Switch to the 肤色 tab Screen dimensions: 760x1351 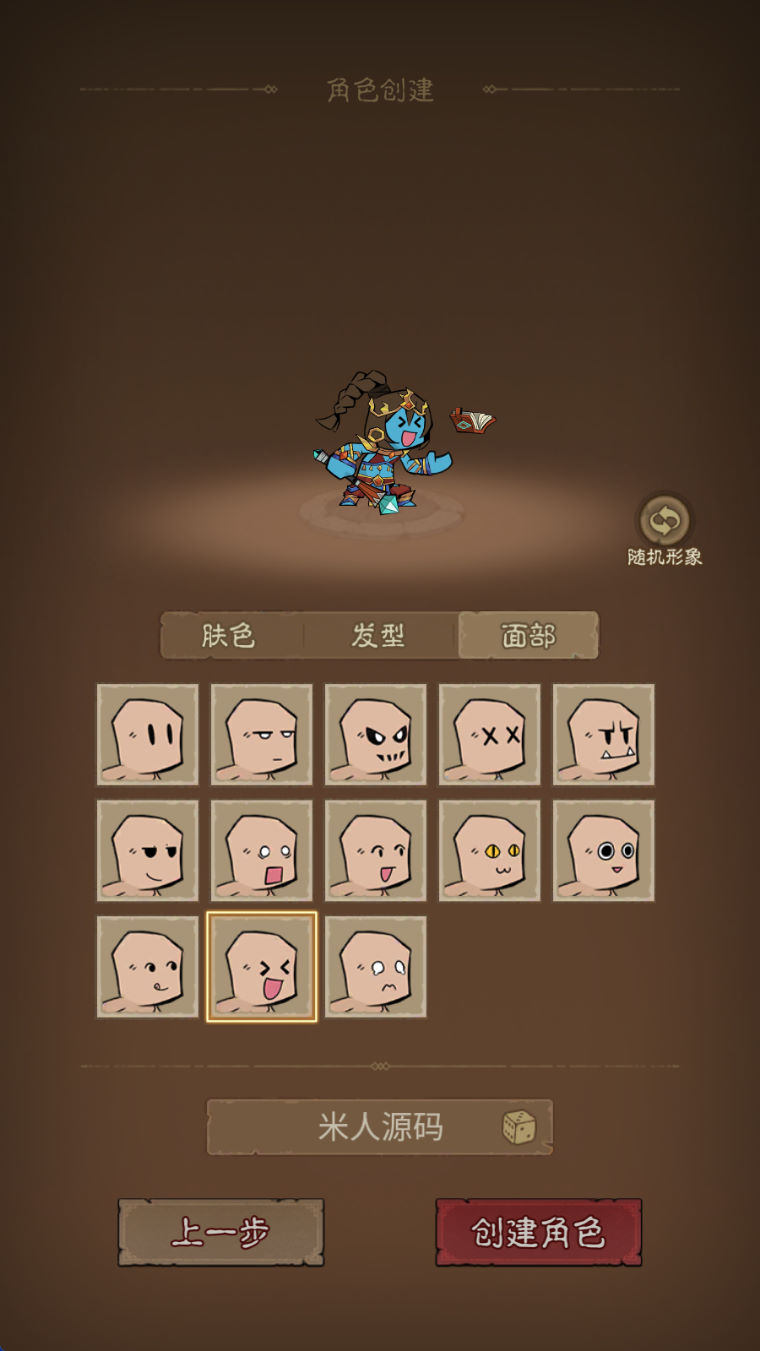click(230, 636)
